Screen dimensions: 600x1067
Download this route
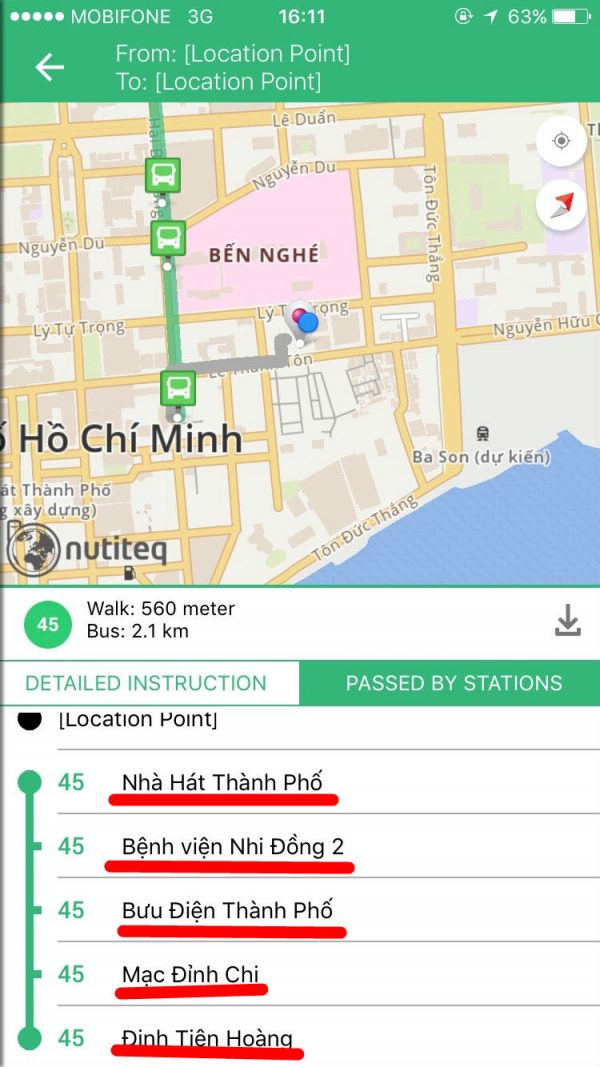click(567, 621)
